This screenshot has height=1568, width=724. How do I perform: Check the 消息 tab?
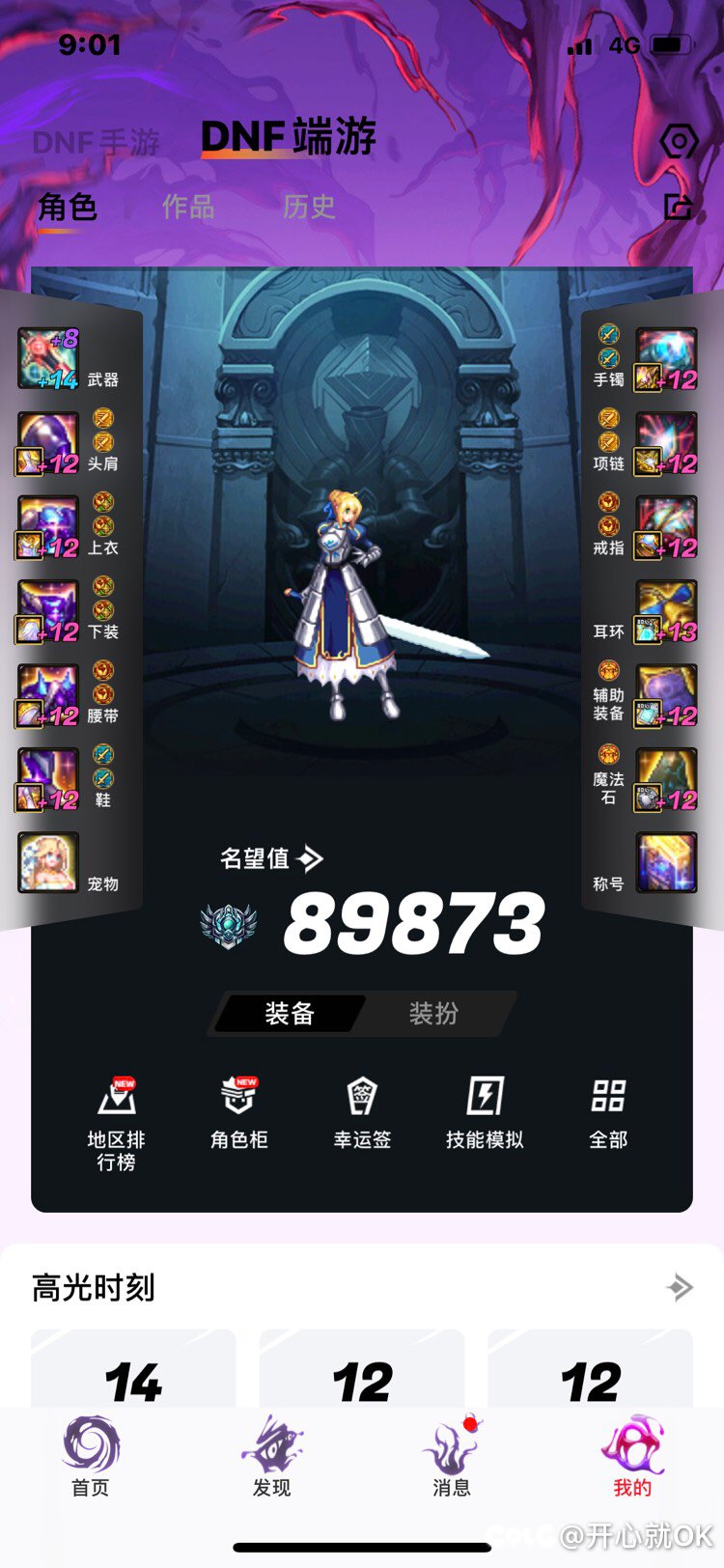tap(451, 1456)
